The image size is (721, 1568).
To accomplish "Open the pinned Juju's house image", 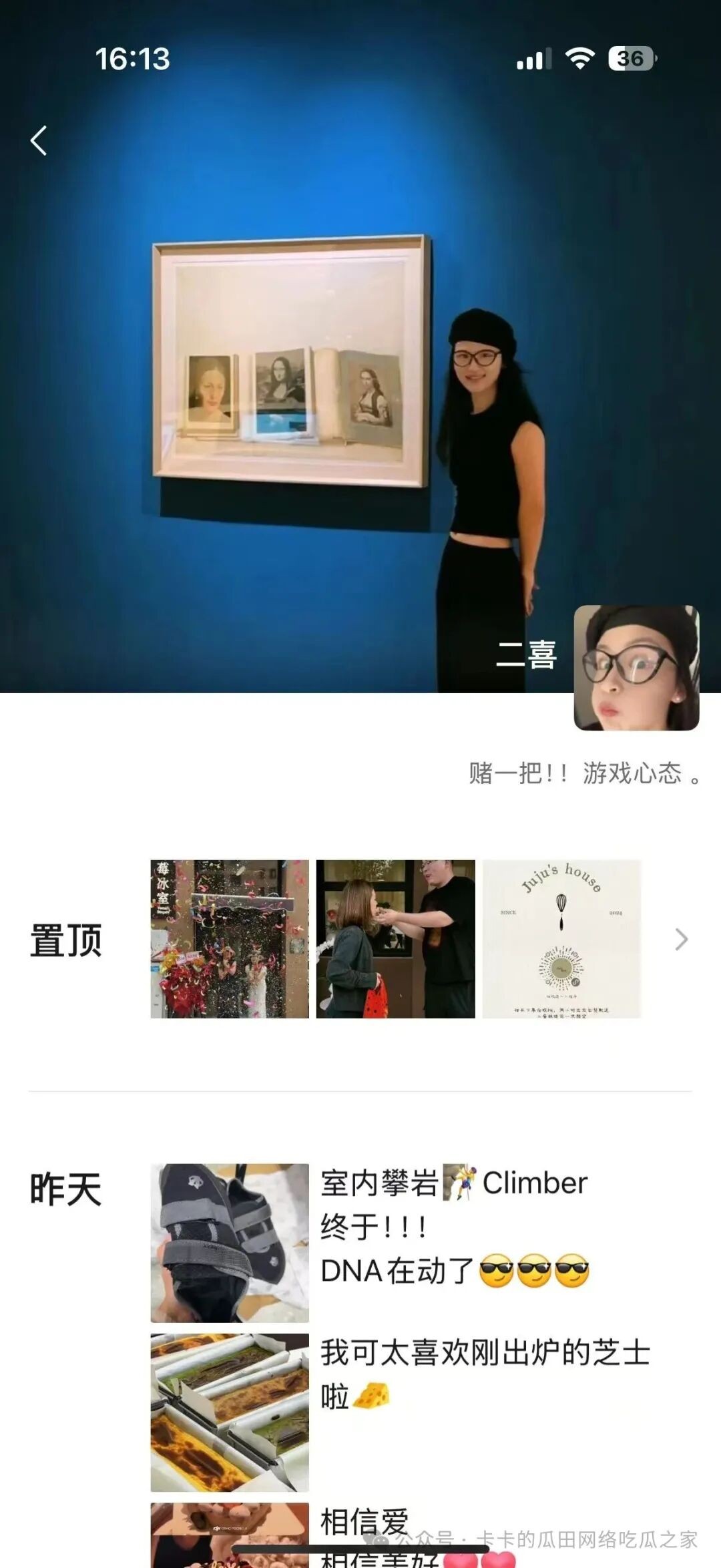I will point(561,939).
